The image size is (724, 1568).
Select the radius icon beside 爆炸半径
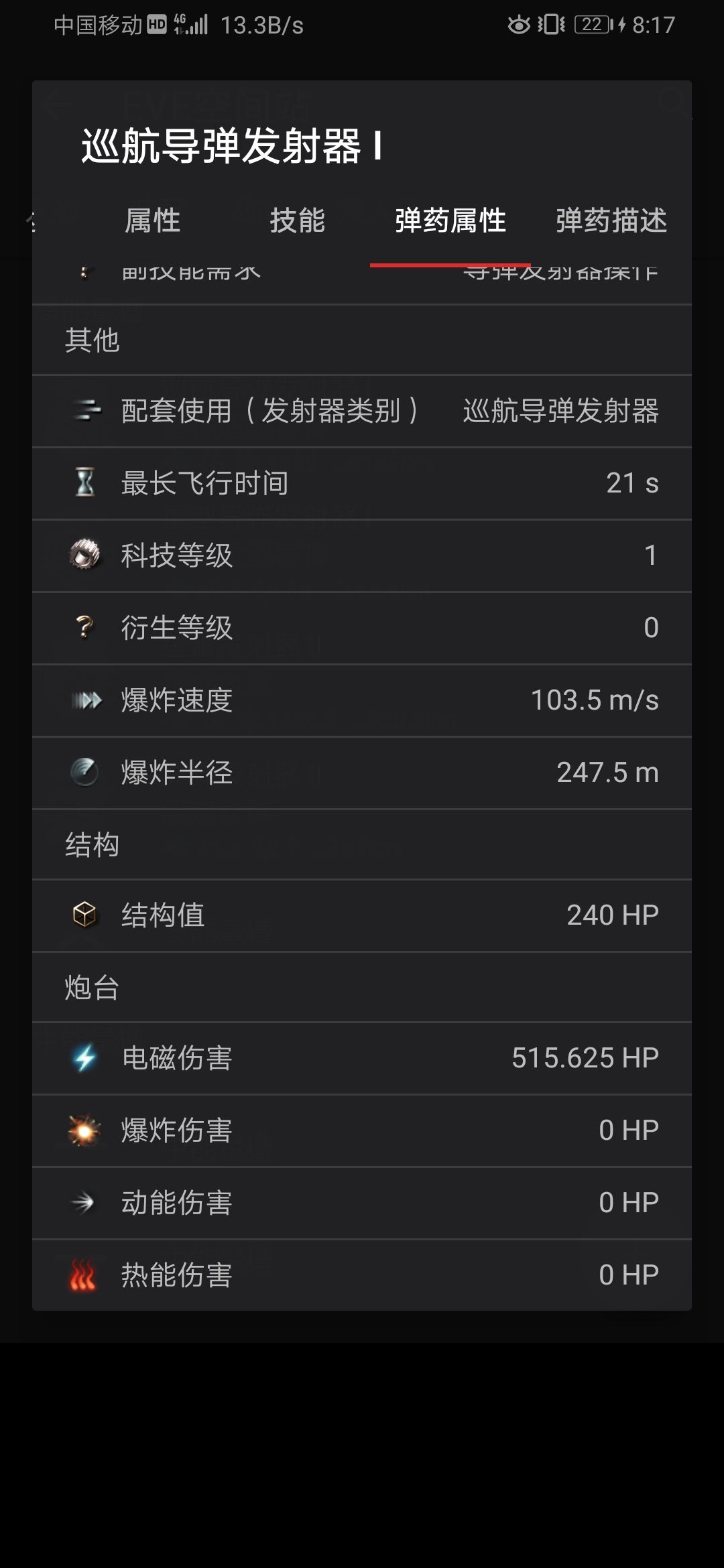(x=85, y=772)
